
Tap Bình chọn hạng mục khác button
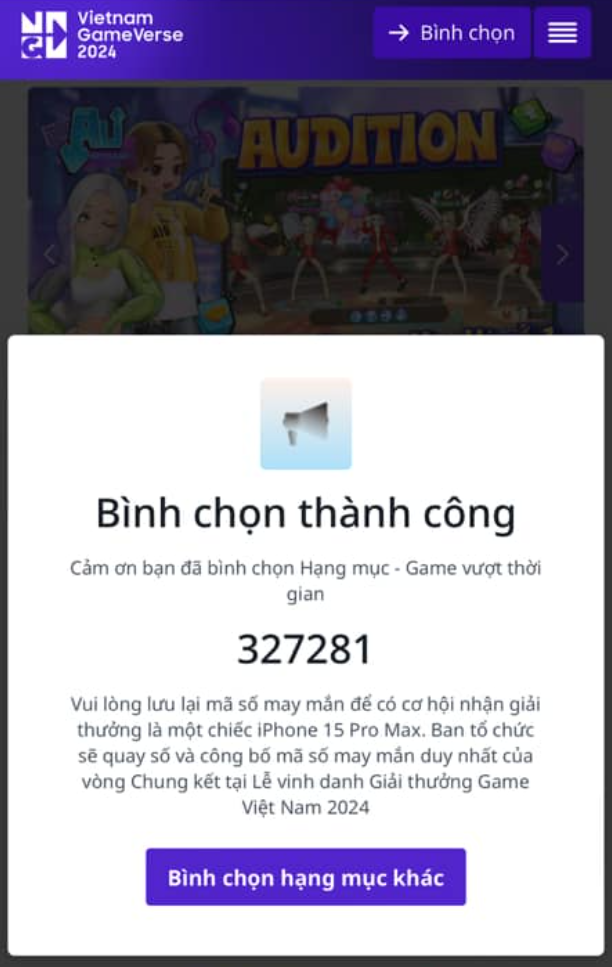coord(305,877)
